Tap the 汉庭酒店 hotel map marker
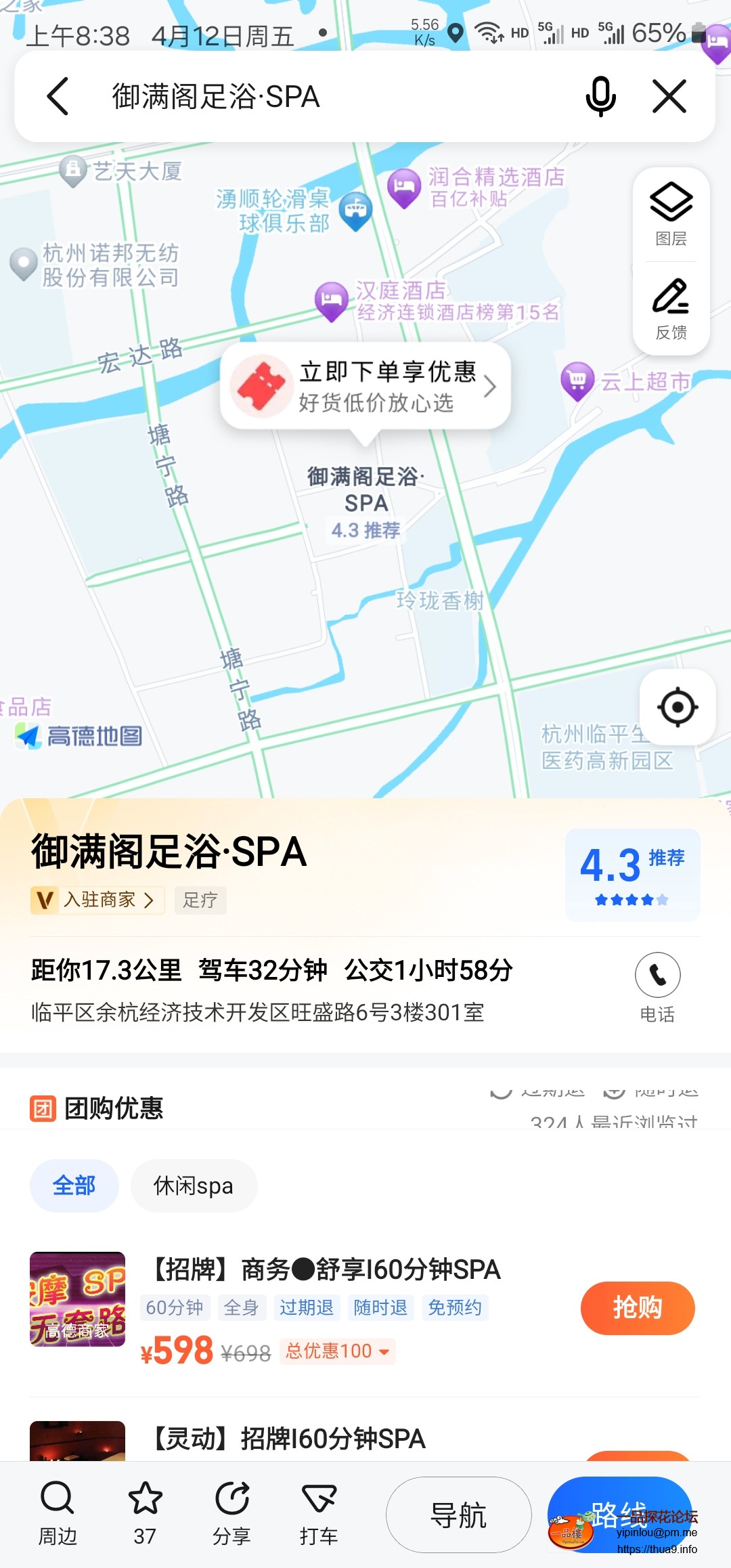 [331, 299]
